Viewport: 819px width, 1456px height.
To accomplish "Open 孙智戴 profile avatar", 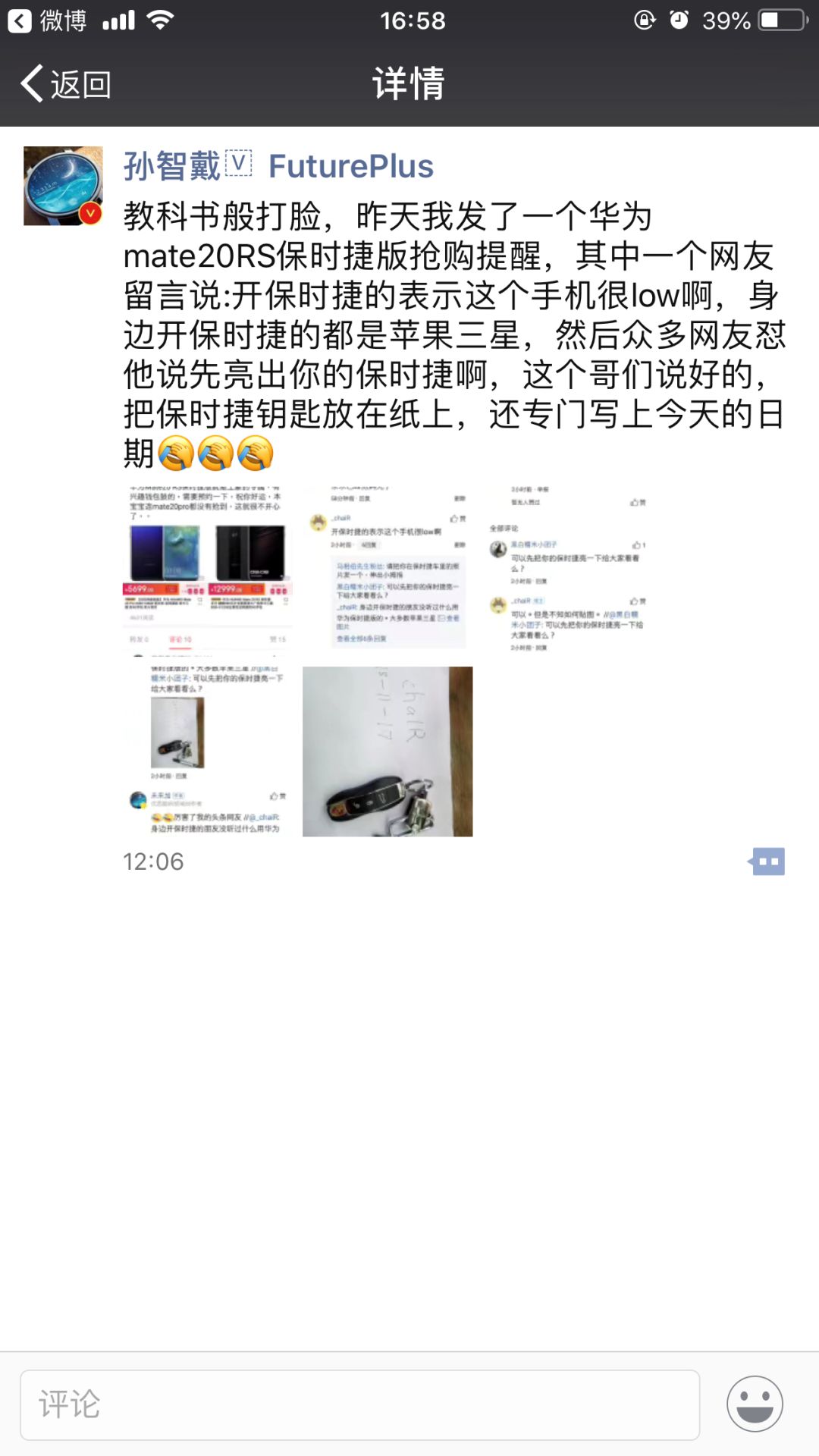I will [63, 186].
